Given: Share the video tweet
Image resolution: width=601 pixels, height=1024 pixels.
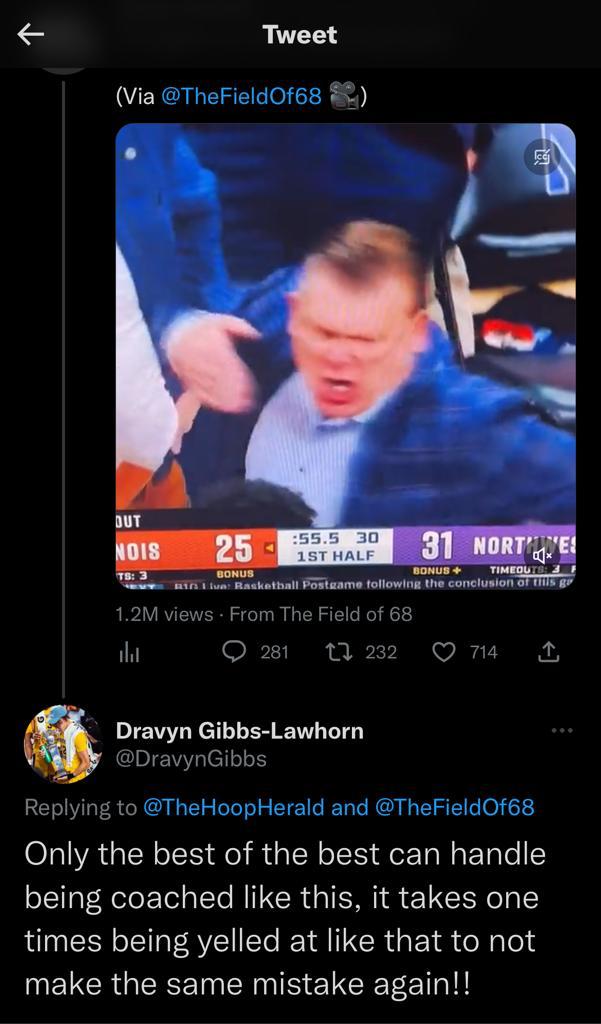Looking at the screenshot, I should coord(547,652).
